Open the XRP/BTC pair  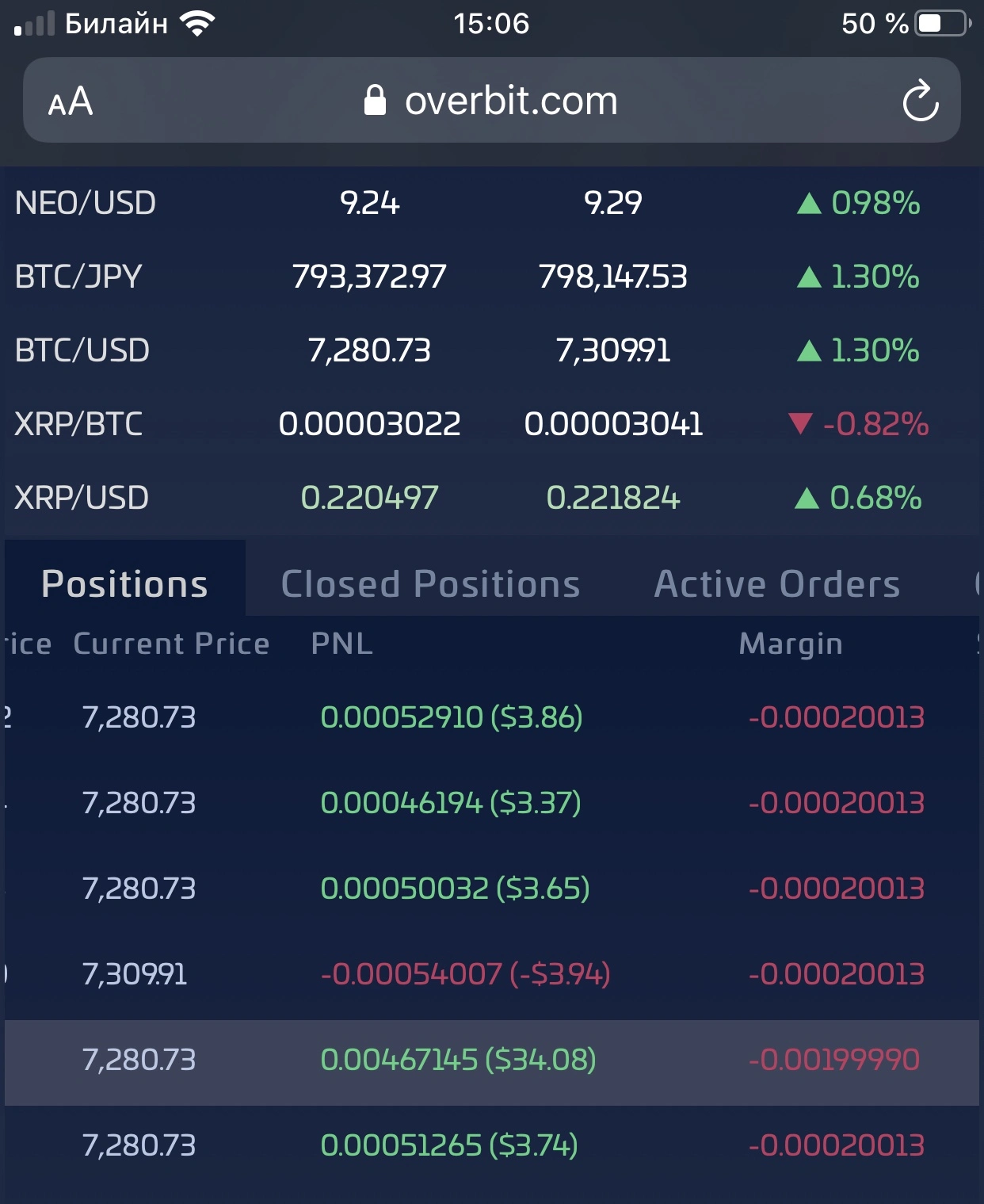click(492, 424)
